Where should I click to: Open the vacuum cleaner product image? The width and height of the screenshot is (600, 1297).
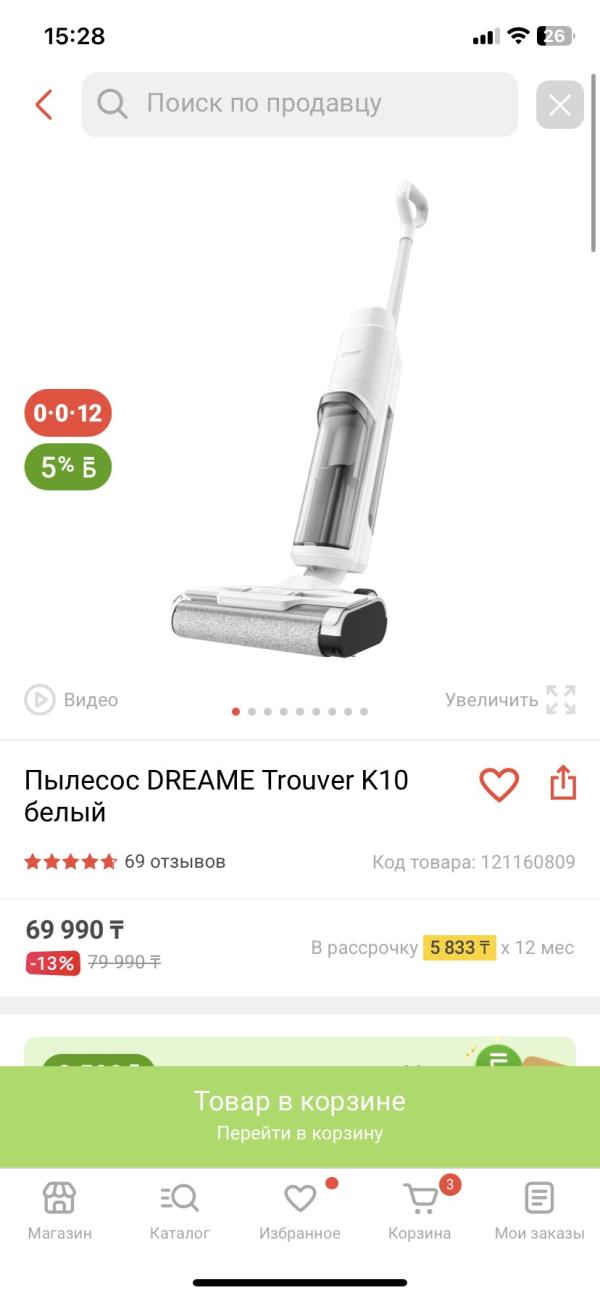tap(300, 430)
